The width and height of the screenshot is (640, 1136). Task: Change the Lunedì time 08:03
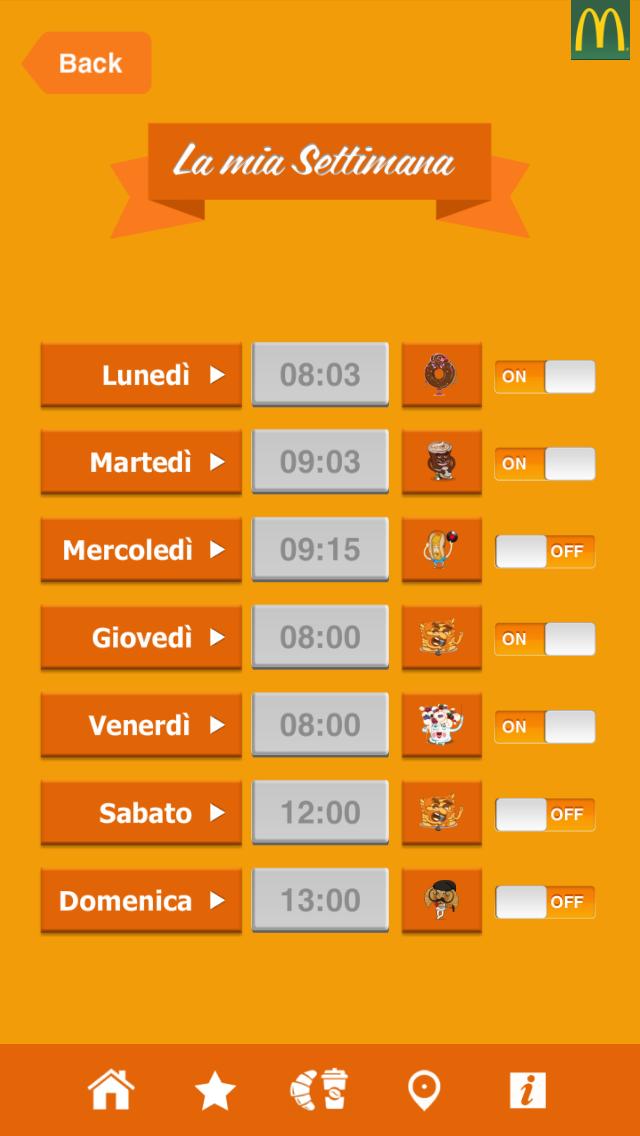point(320,375)
